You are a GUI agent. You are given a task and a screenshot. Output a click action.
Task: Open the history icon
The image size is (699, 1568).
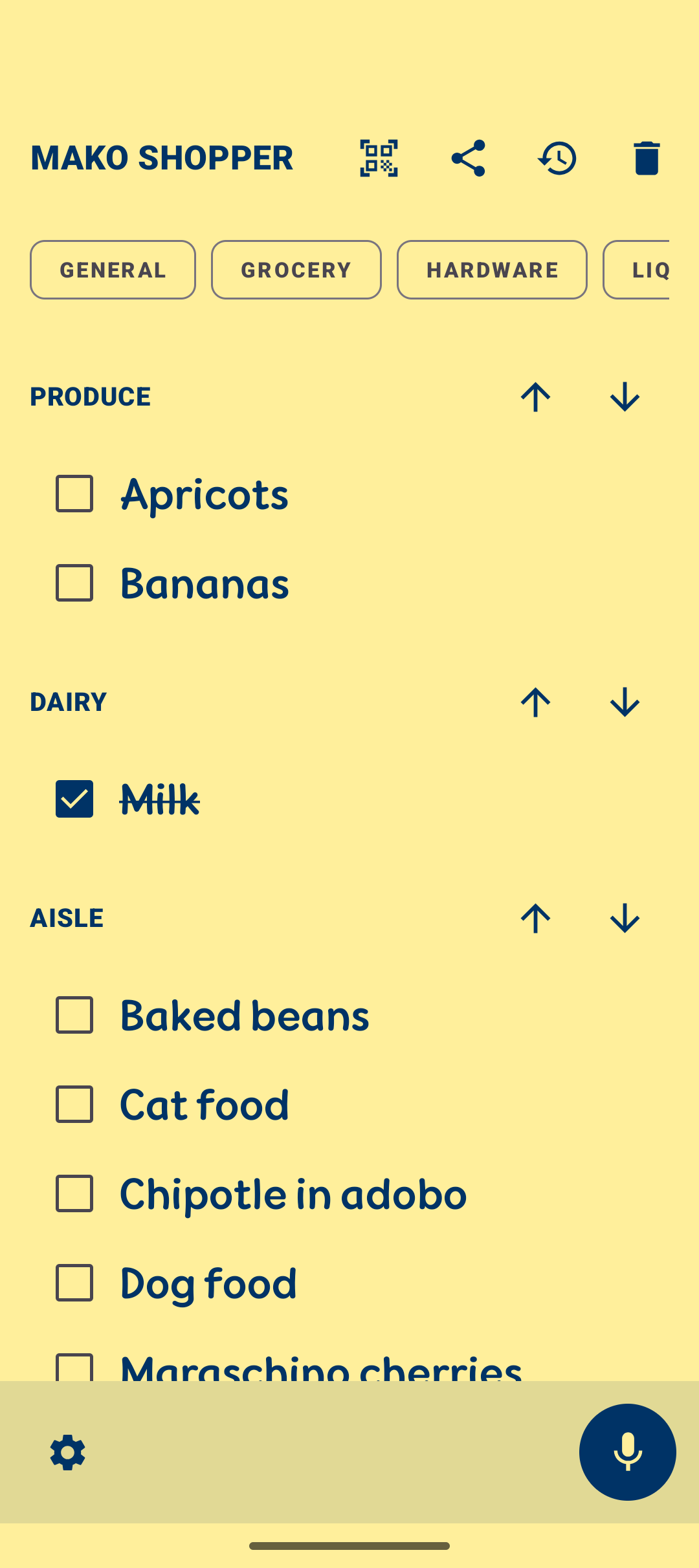tap(557, 158)
